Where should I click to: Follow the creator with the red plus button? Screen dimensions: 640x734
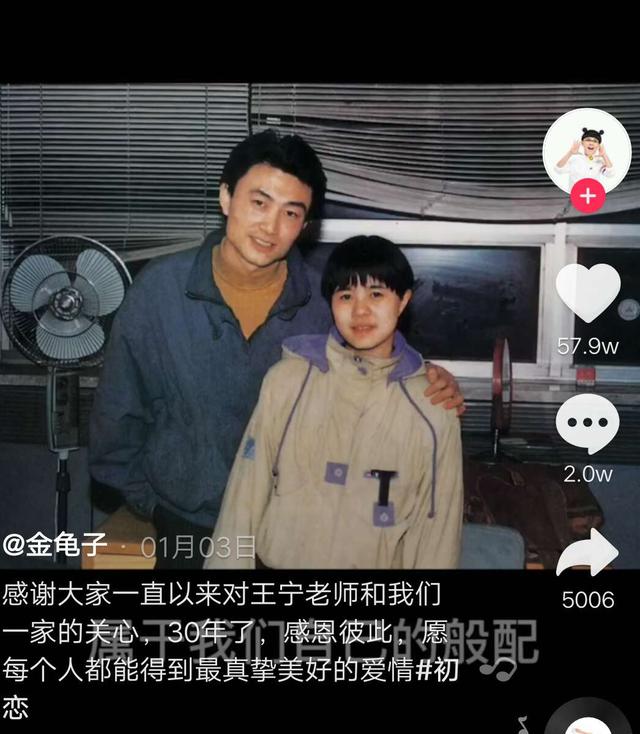click(587, 196)
